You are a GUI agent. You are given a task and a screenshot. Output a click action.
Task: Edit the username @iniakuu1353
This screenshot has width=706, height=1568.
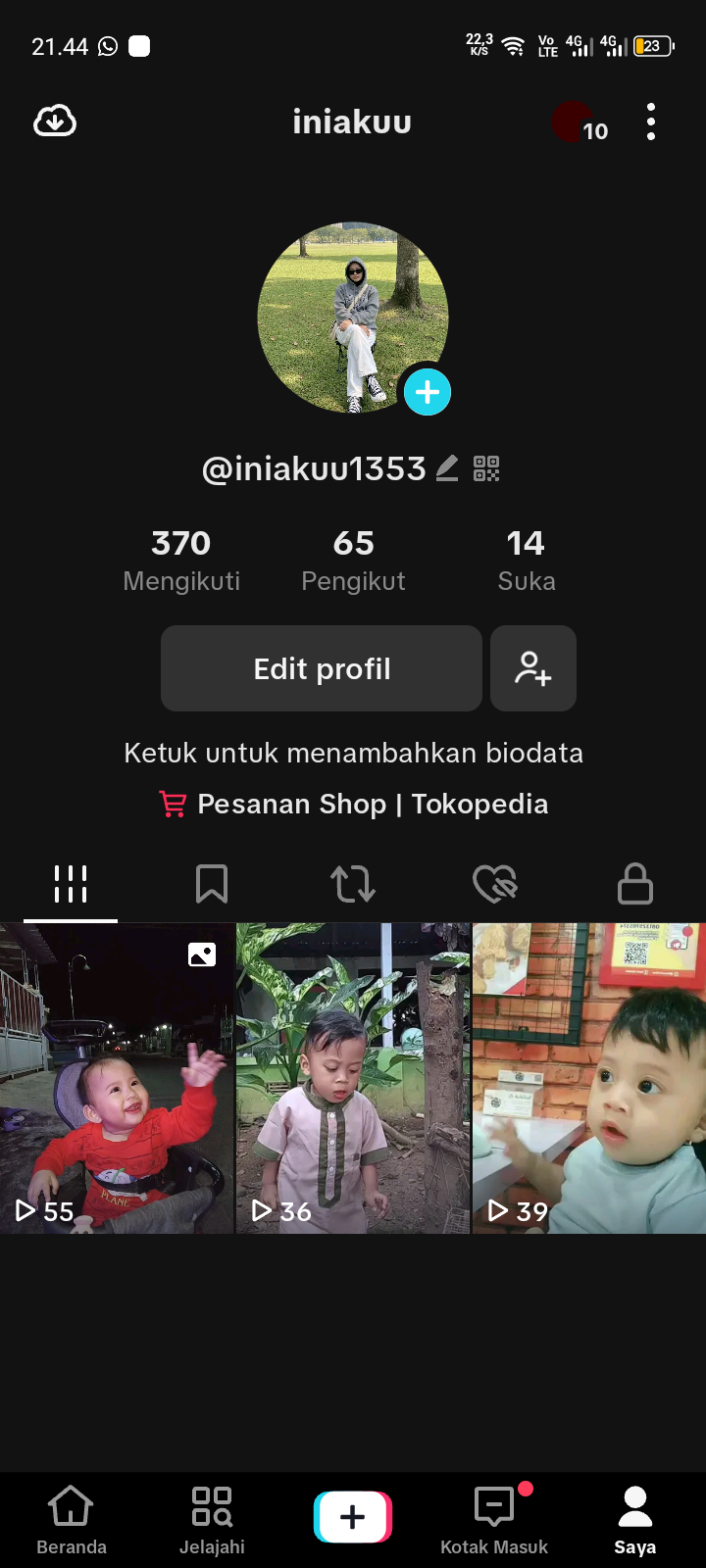447,468
